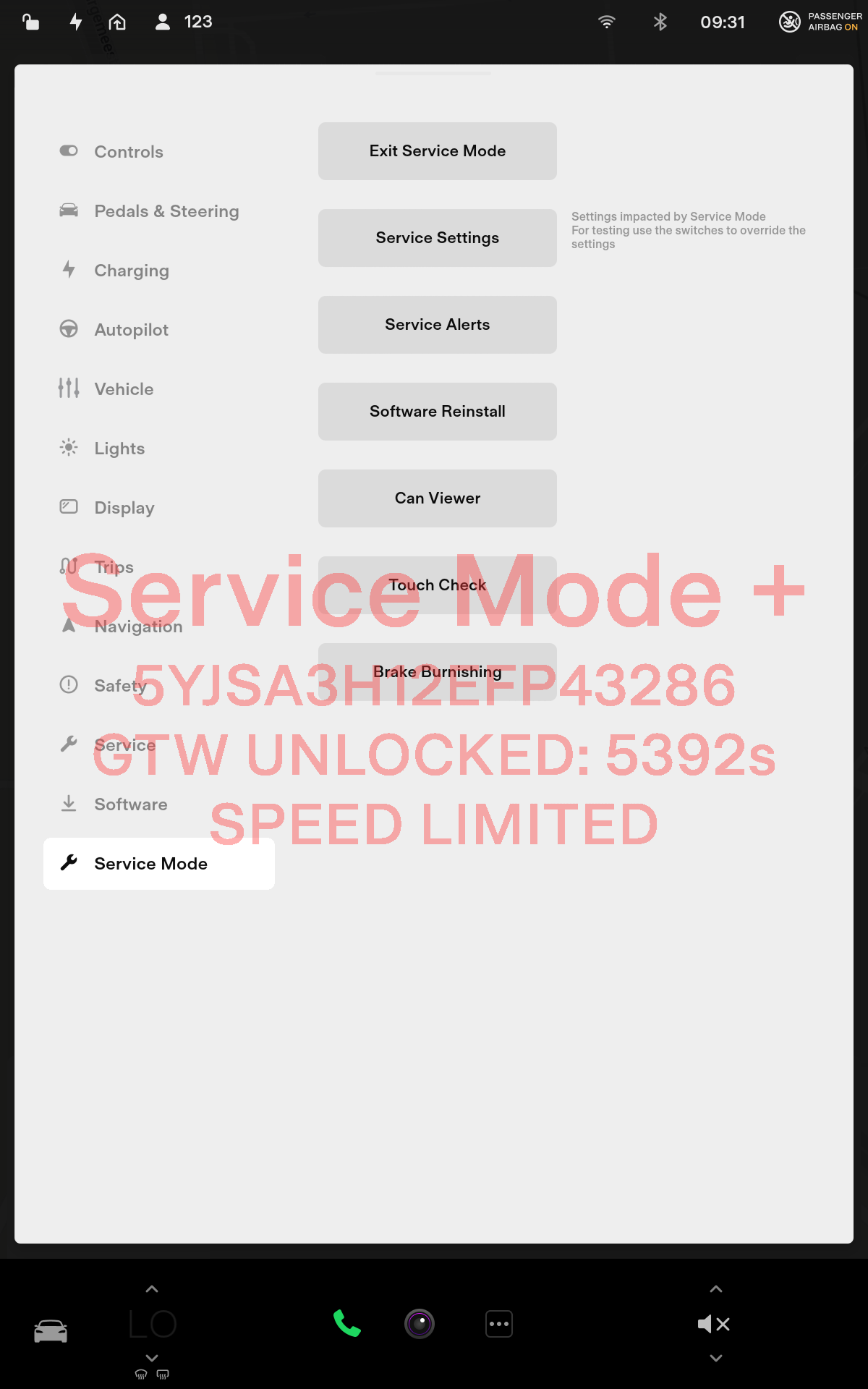This screenshot has height=1389, width=868.
Task: Go to Charging settings
Action: point(132,271)
